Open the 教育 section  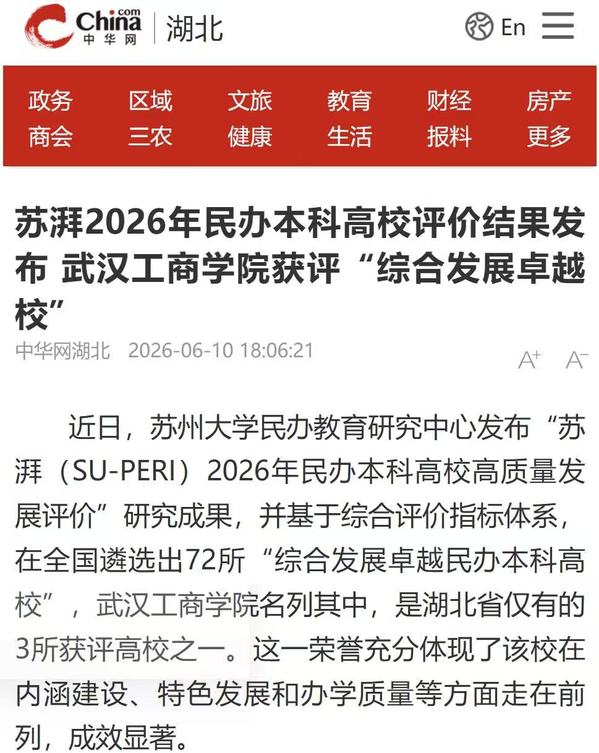pyautogui.click(x=350, y=101)
